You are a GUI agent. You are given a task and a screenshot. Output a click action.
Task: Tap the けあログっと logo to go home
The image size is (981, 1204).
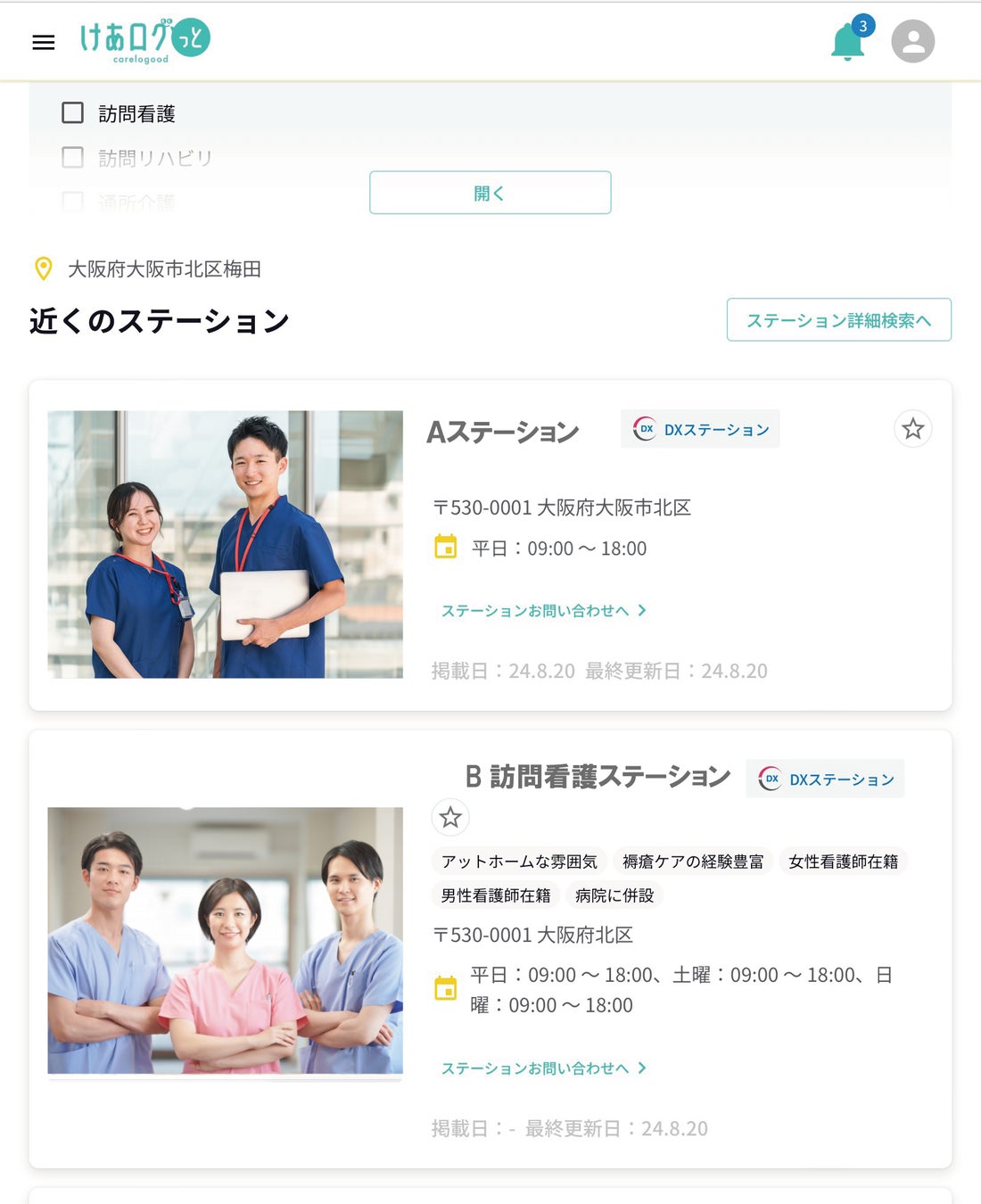(x=144, y=41)
